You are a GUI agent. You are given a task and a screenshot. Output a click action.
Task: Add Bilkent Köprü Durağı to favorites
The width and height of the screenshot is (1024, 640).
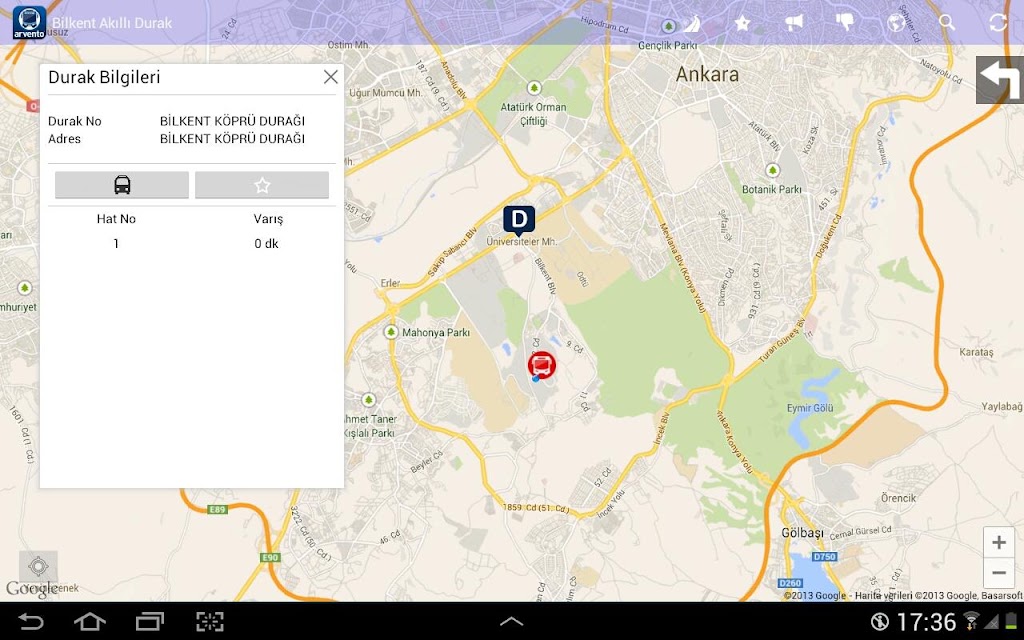tap(262, 185)
